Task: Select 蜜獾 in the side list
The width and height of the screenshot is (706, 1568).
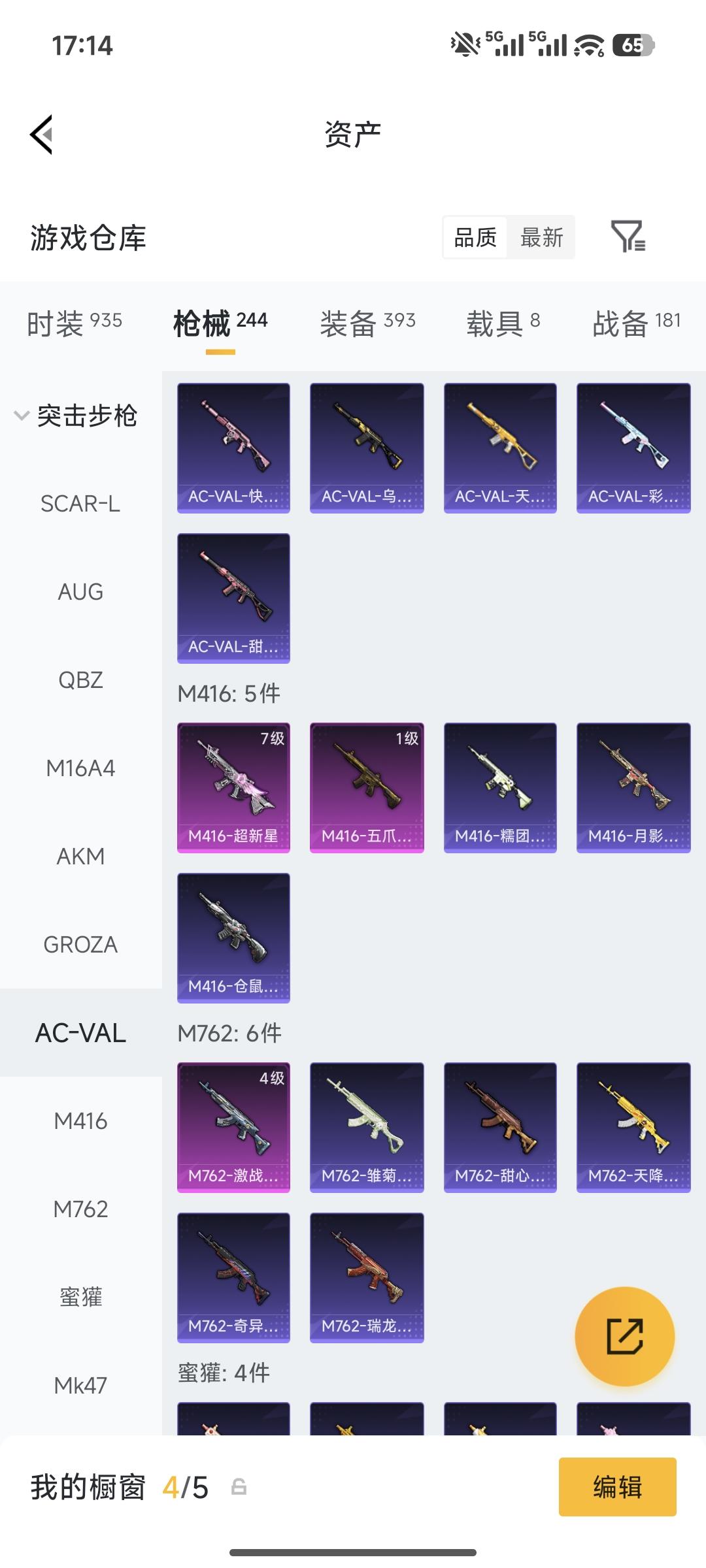Action: 80,1297
